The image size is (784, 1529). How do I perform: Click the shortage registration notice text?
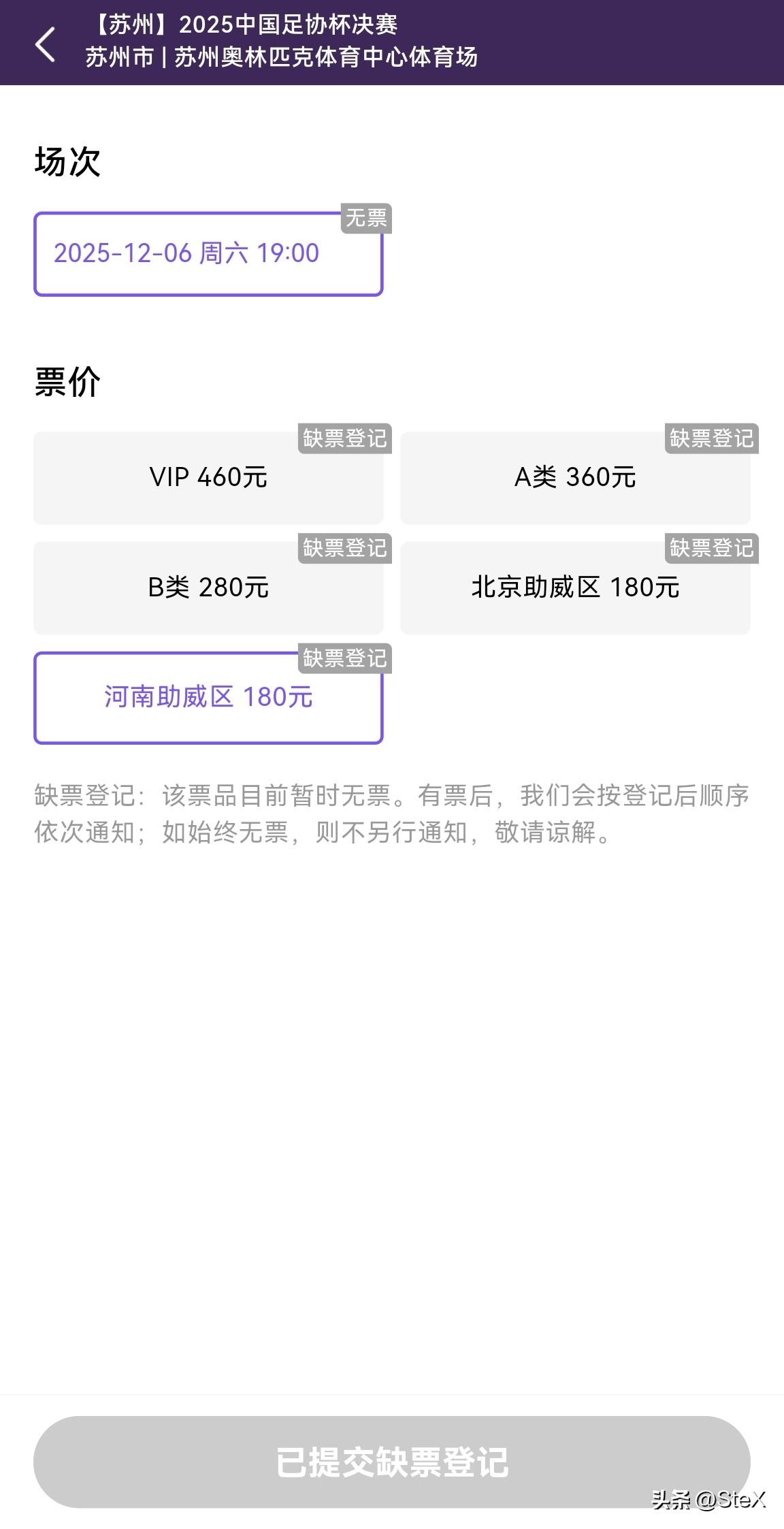click(x=392, y=816)
